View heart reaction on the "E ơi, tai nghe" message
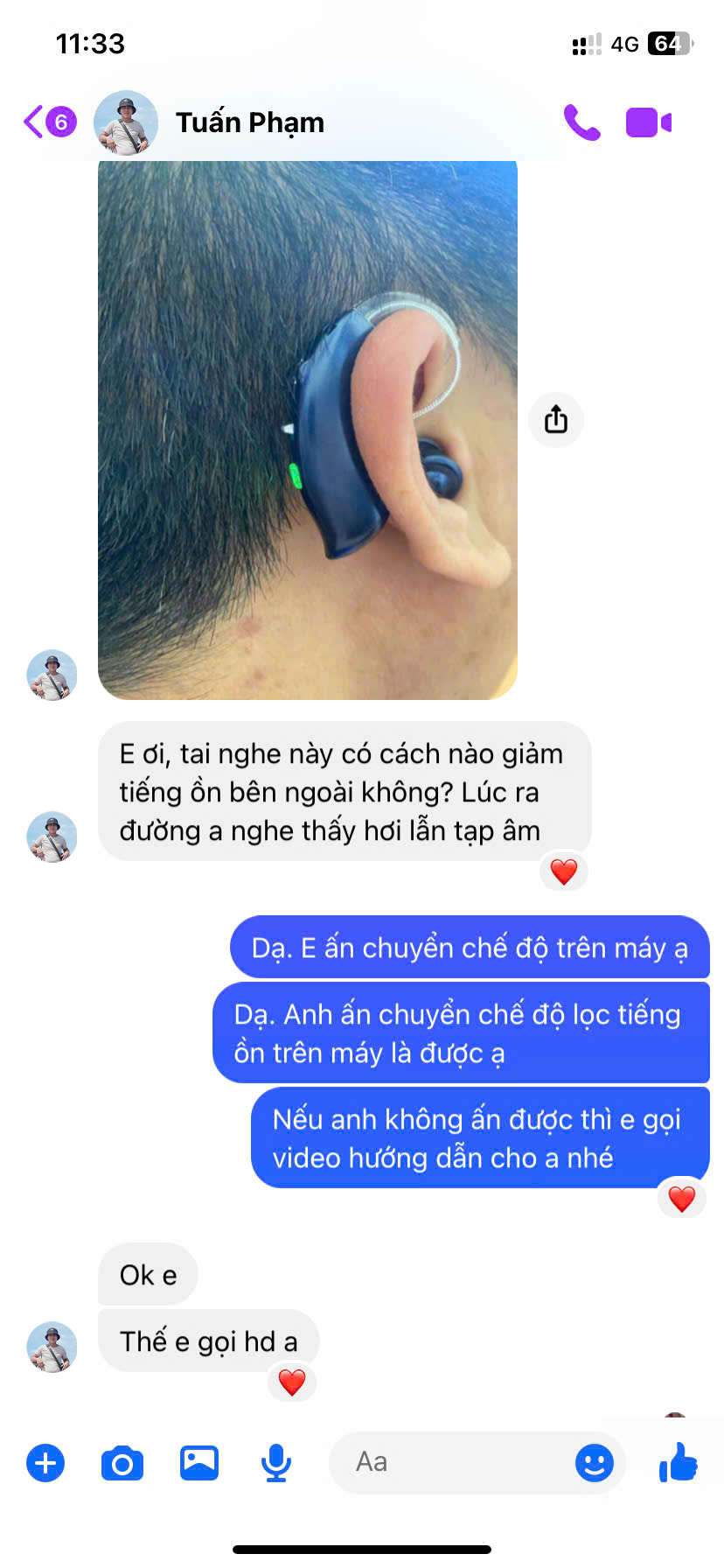Viewport: 724px width, 1568px height. (x=564, y=871)
